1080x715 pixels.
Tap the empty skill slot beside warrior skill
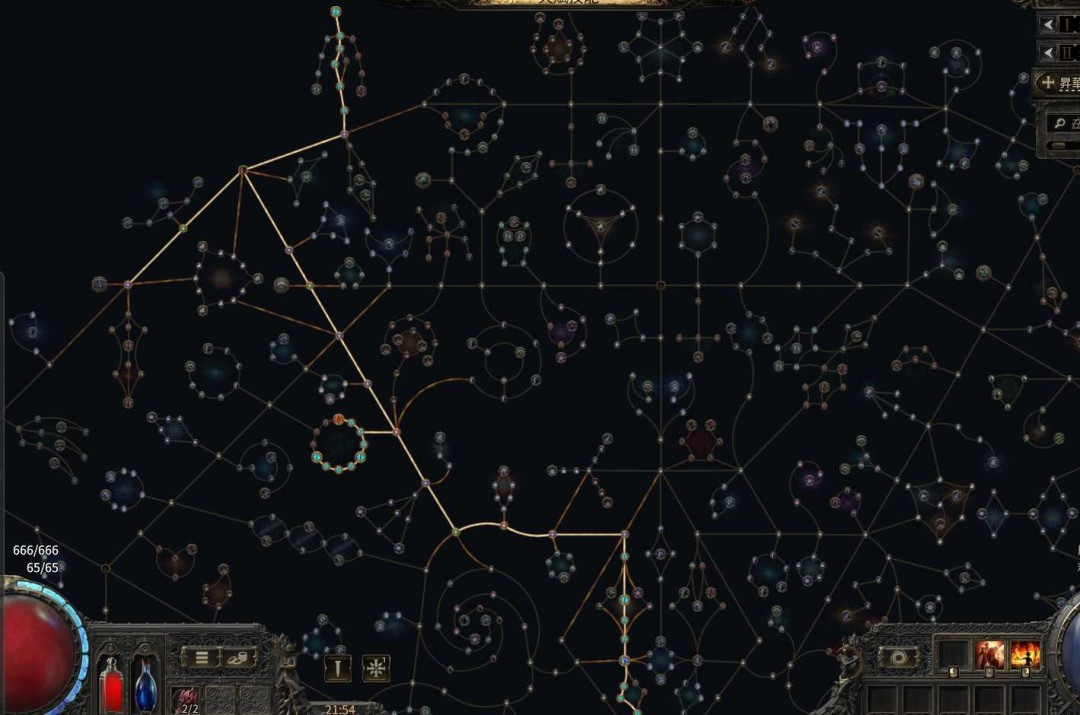954,656
